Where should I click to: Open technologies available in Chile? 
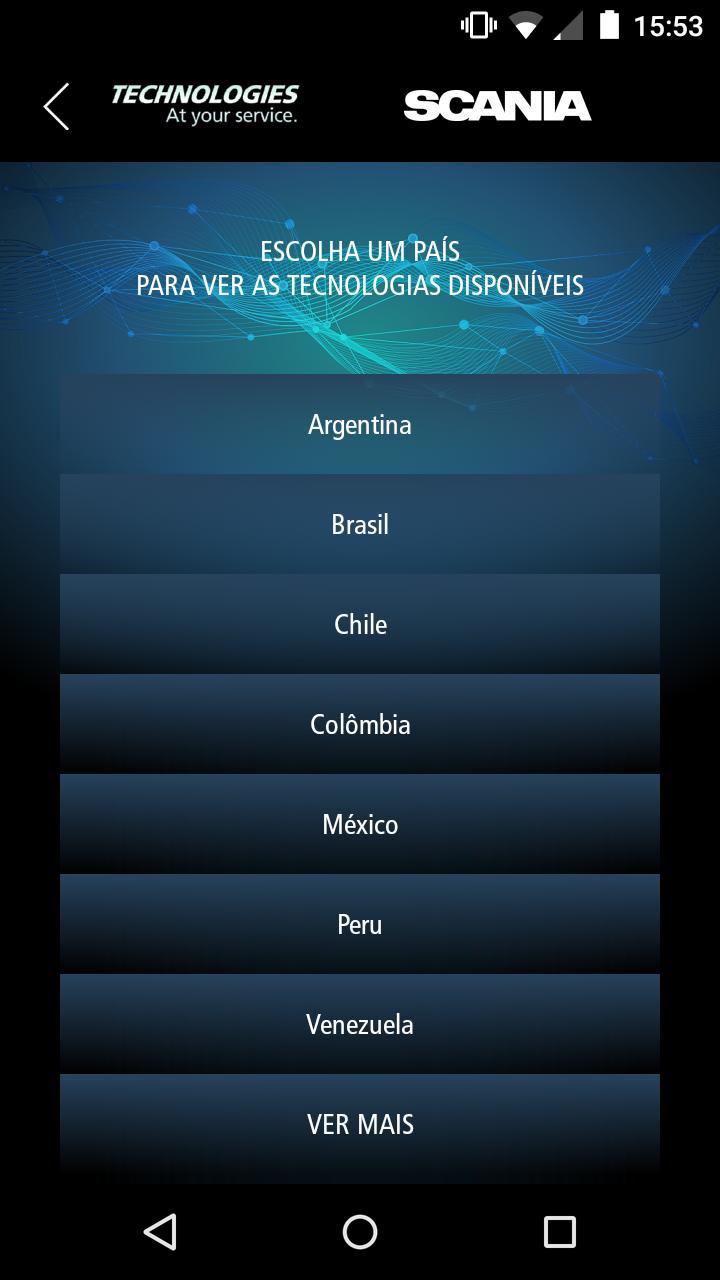tap(360, 624)
